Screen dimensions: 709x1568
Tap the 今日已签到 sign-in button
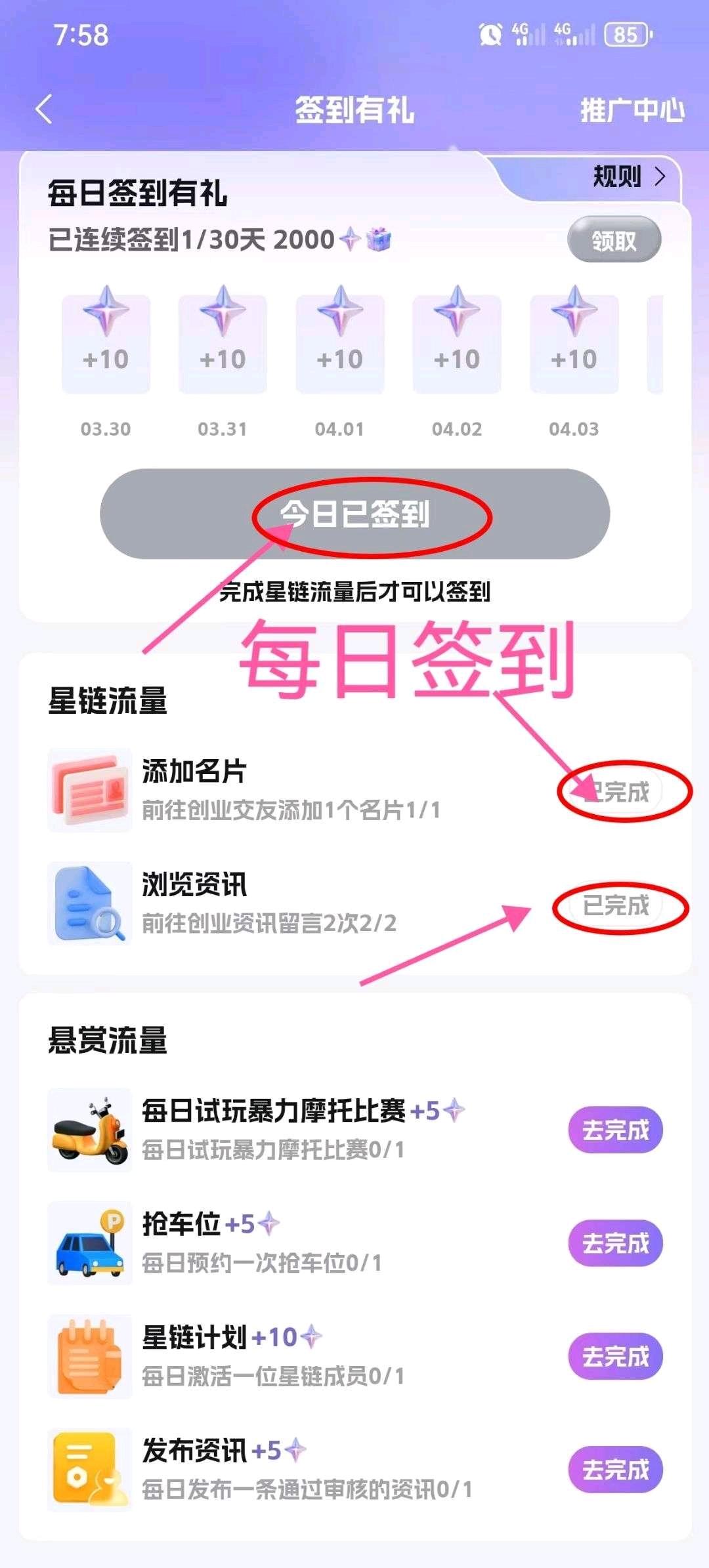[x=355, y=514]
